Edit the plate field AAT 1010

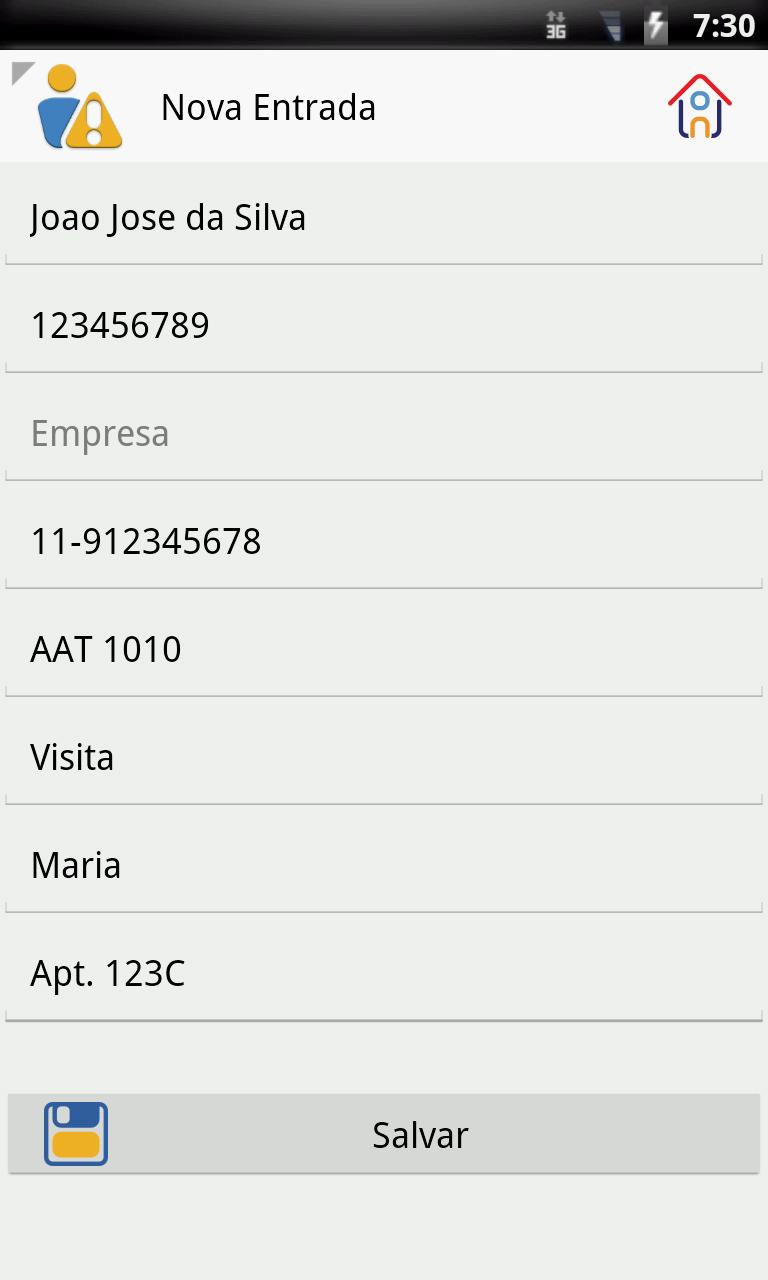point(384,650)
